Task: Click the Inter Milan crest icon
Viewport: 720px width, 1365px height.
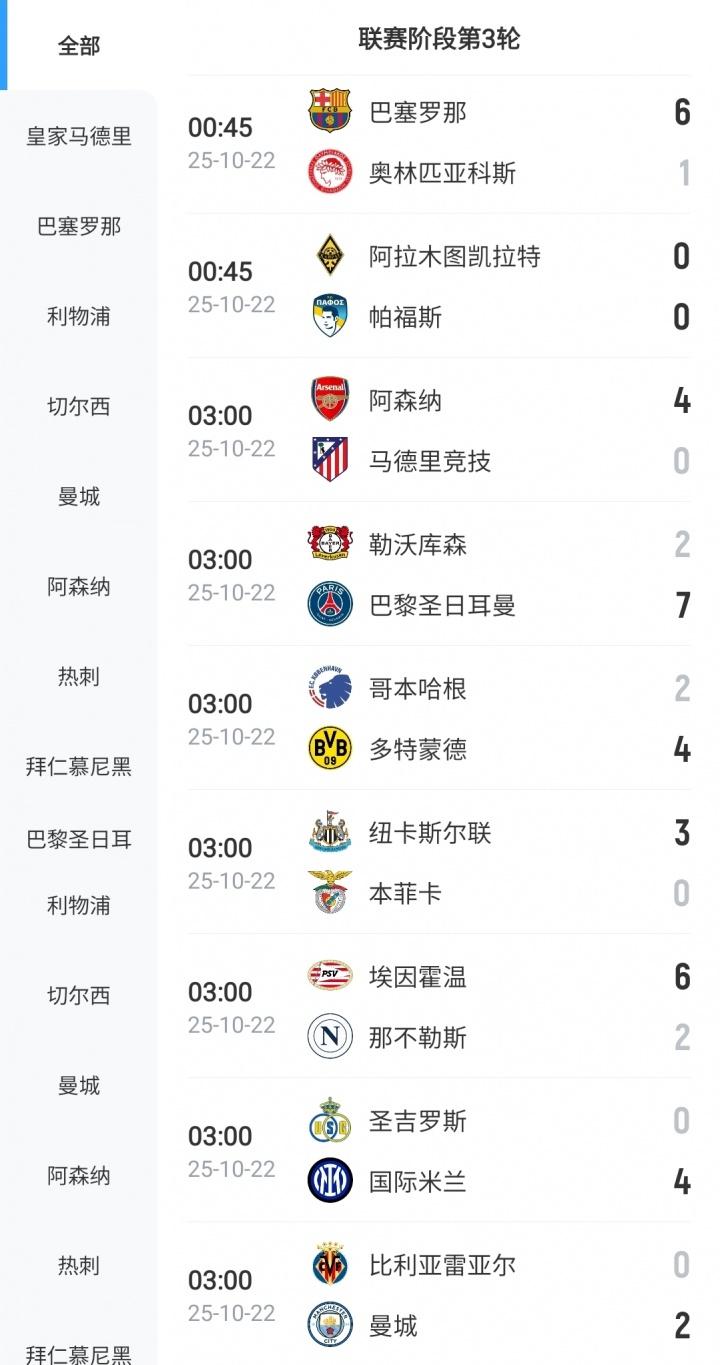Action: point(329,1180)
